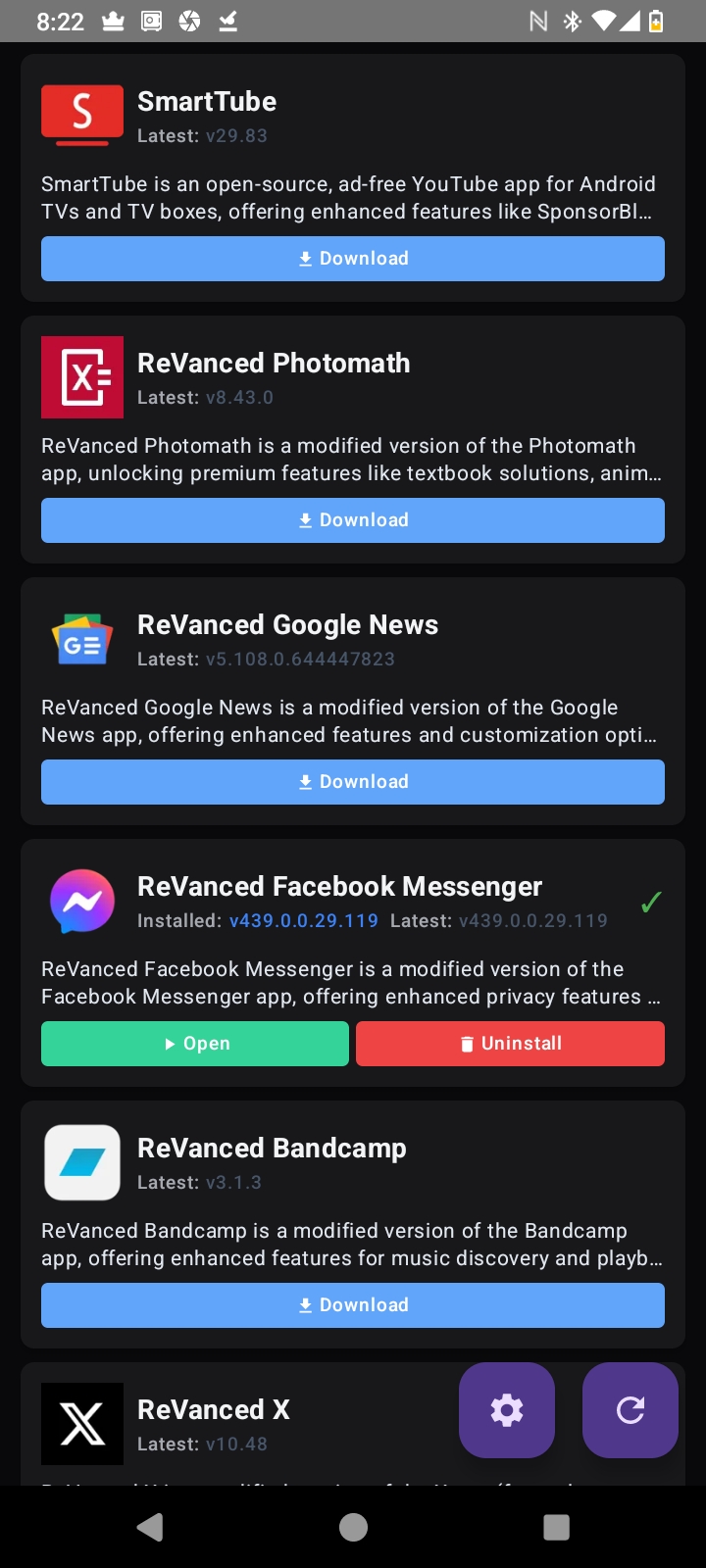This screenshot has height=1568, width=706.
Task: Refresh the app list
Action: point(630,1410)
